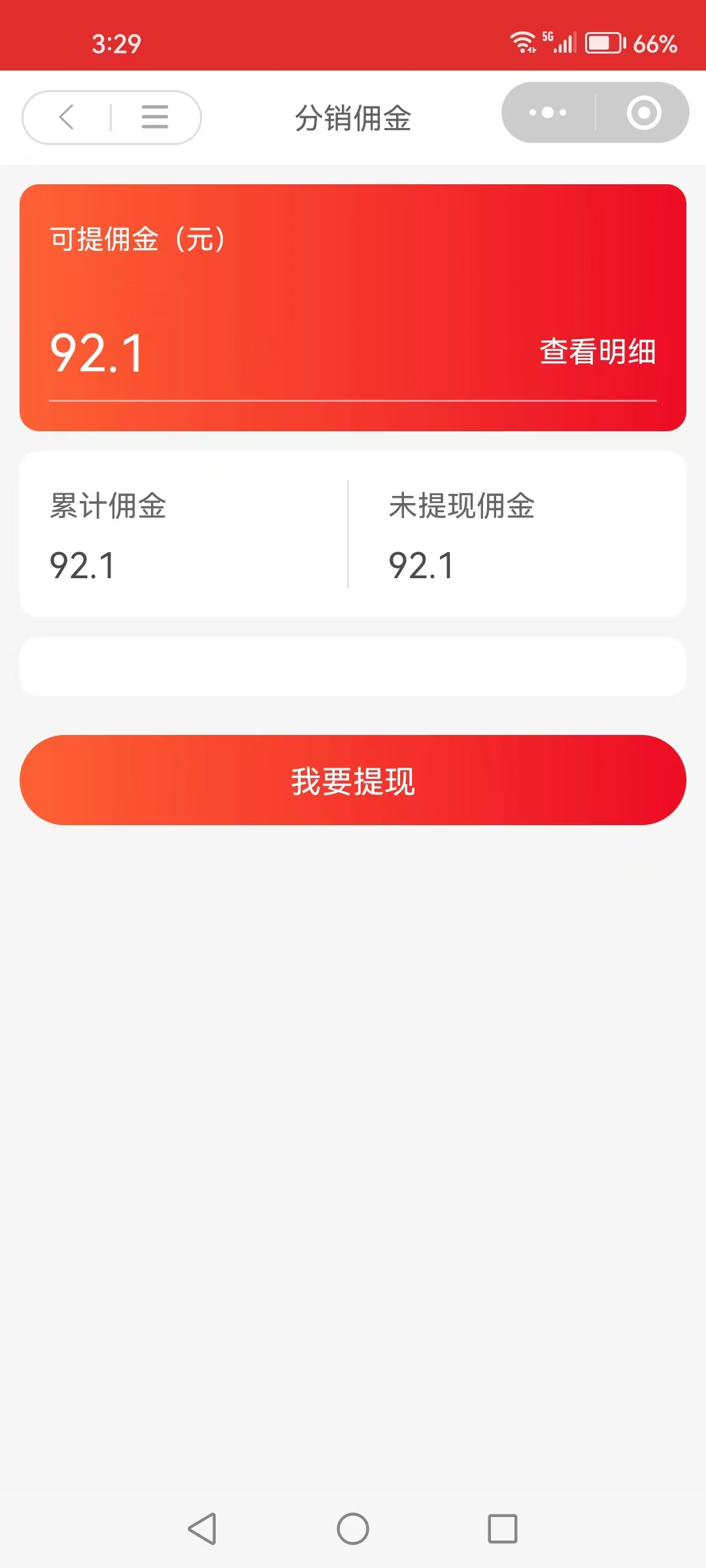Return with the system back button
This screenshot has height=1568, width=706.
[202, 1529]
